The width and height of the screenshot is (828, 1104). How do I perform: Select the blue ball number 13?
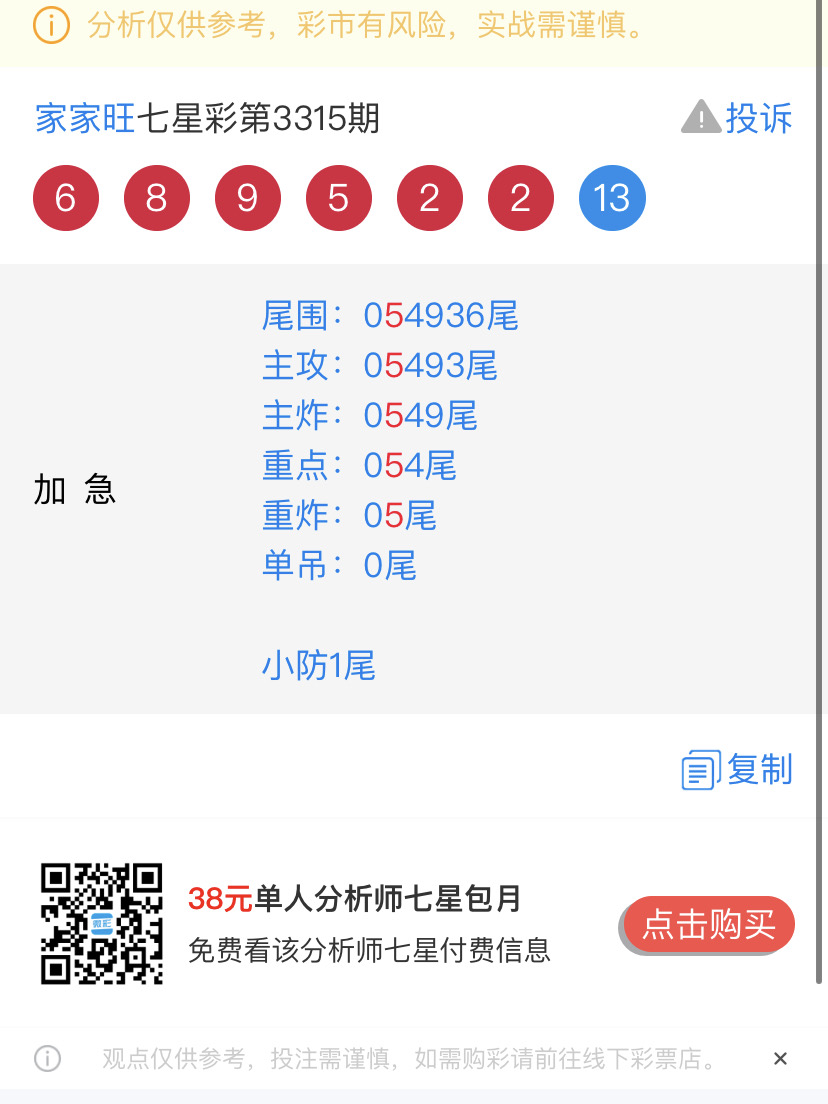coord(612,198)
